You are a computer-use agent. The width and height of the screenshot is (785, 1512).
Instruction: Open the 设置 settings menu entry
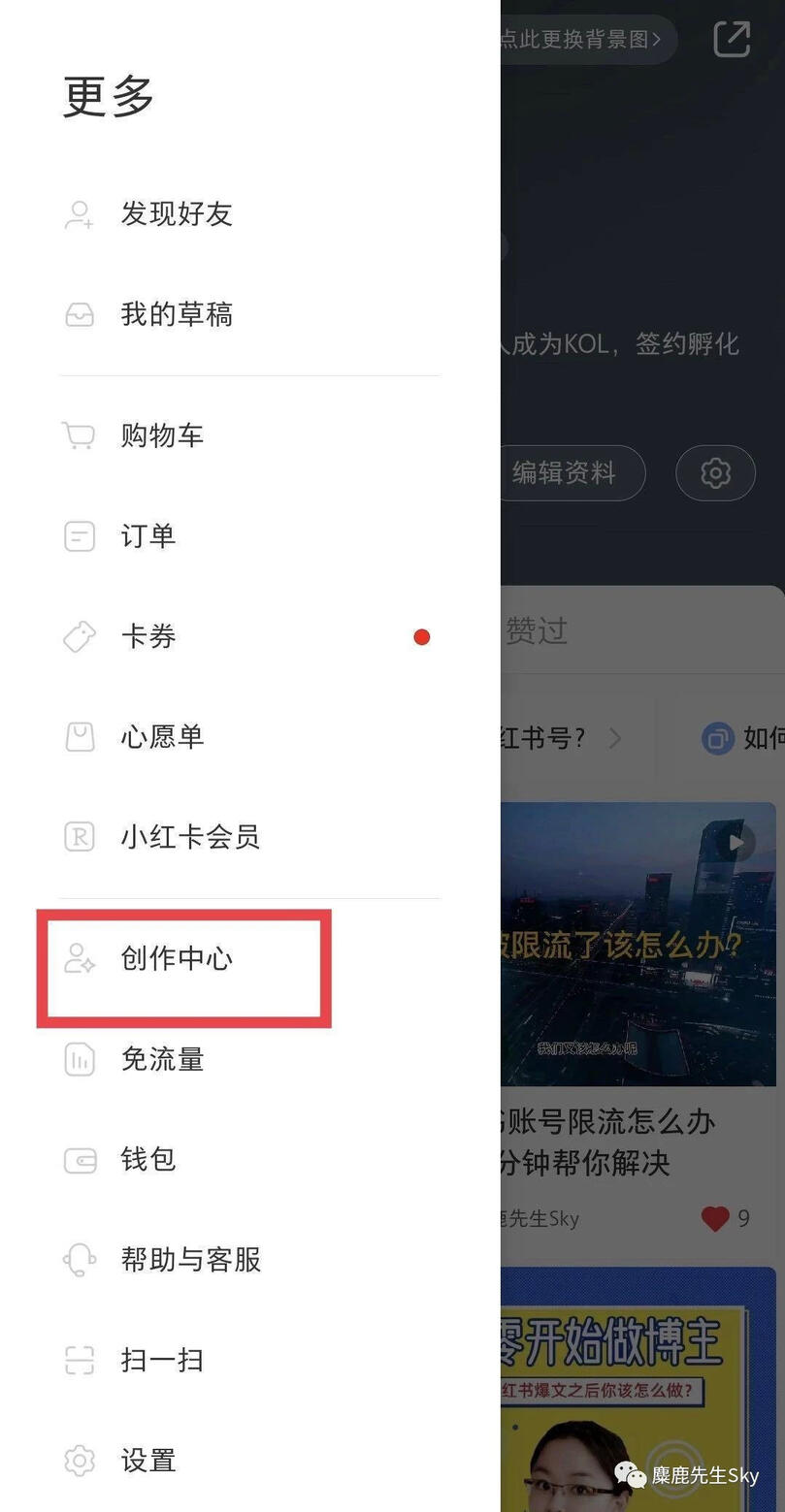click(147, 1461)
